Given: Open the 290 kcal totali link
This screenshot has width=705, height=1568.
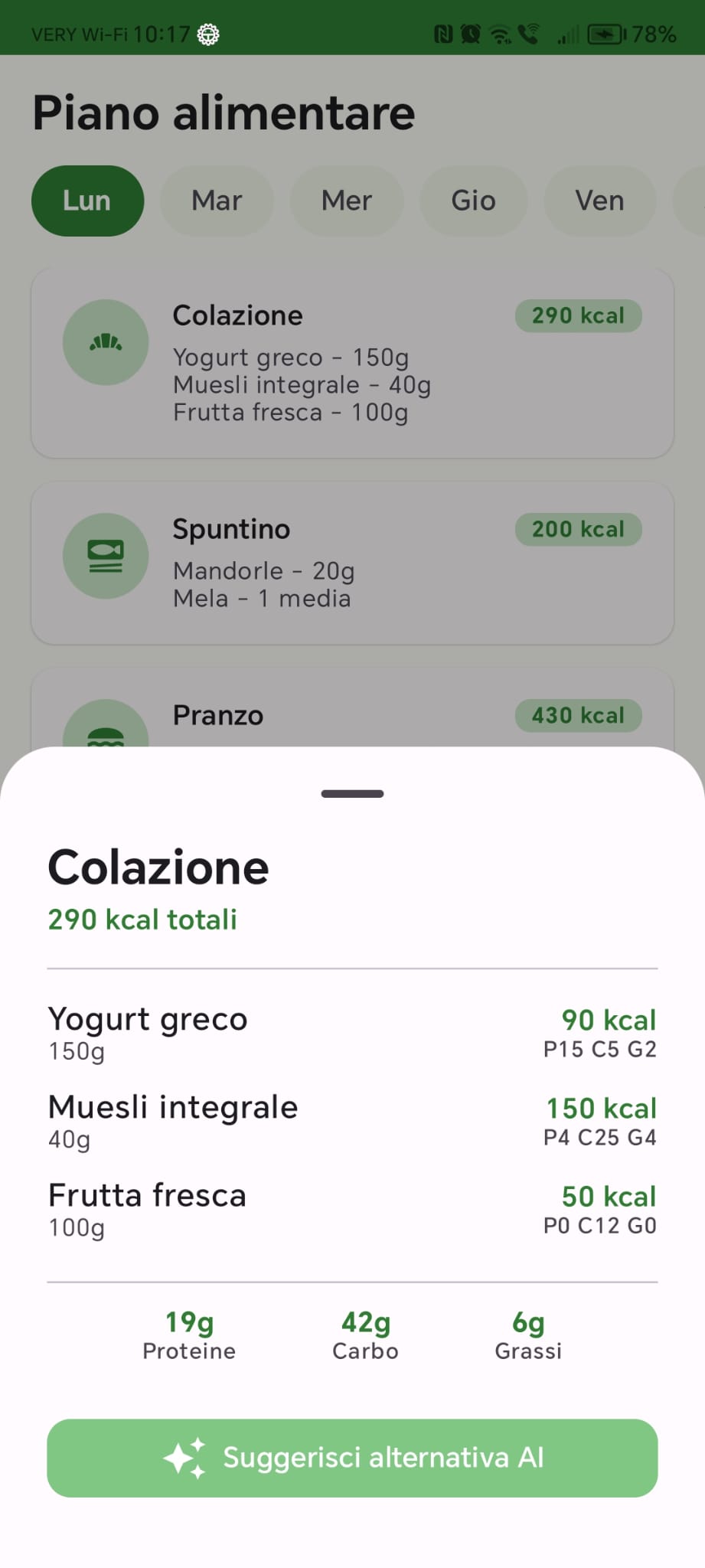Looking at the screenshot, I should [142, 919].
